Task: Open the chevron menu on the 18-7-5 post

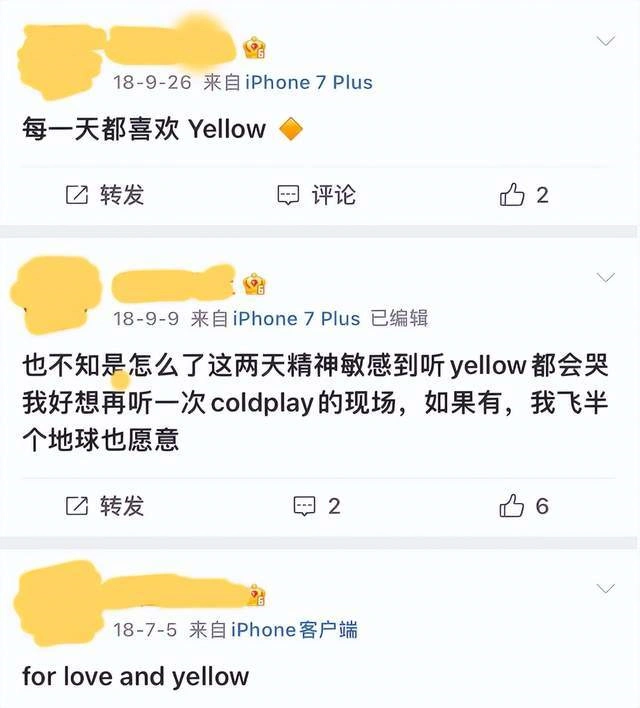Action: pyautogui.click(x=606, y=589)
